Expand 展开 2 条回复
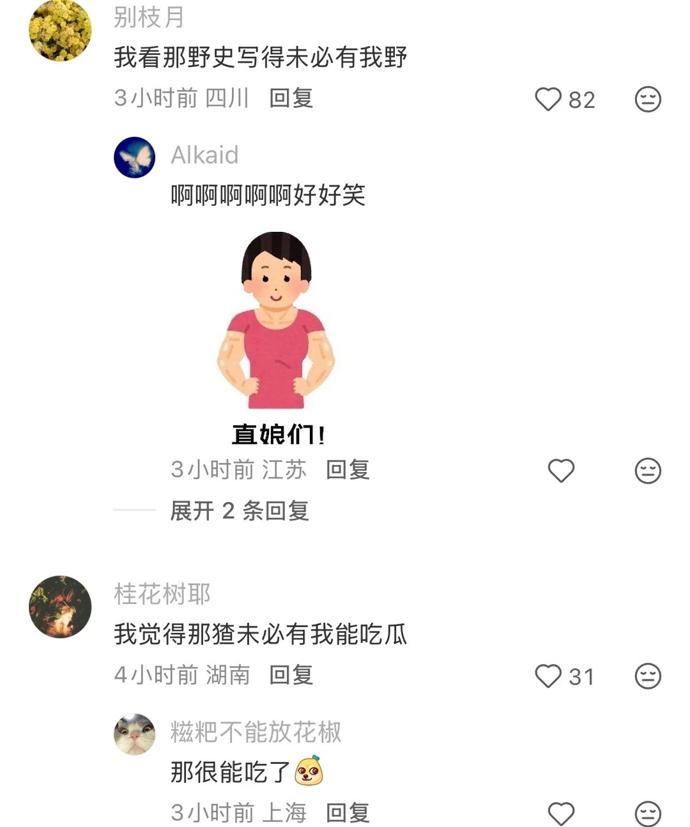This screenshot has height=827, width=690. click(239, 511)
